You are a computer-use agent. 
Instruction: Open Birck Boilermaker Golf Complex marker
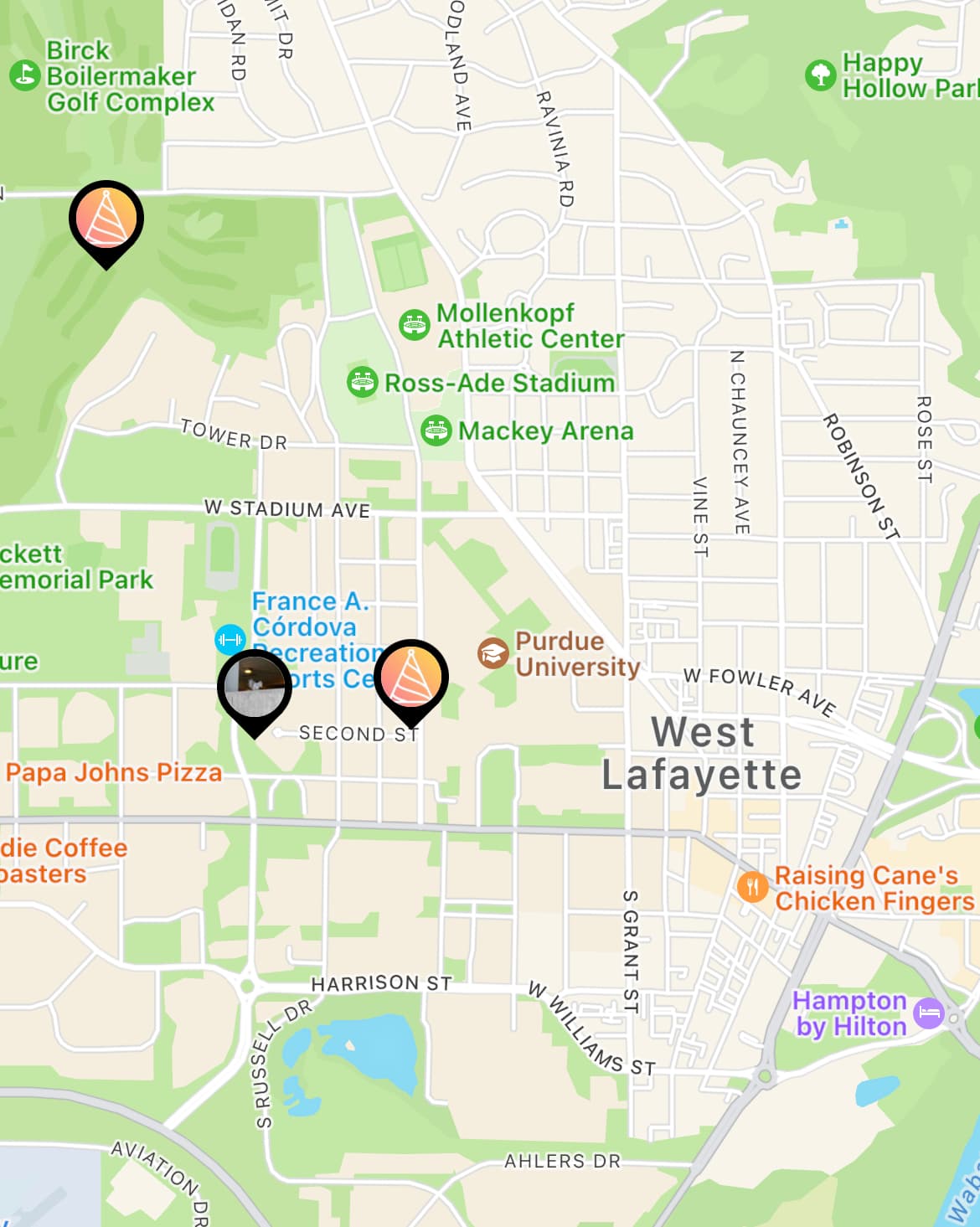(25, 75)
